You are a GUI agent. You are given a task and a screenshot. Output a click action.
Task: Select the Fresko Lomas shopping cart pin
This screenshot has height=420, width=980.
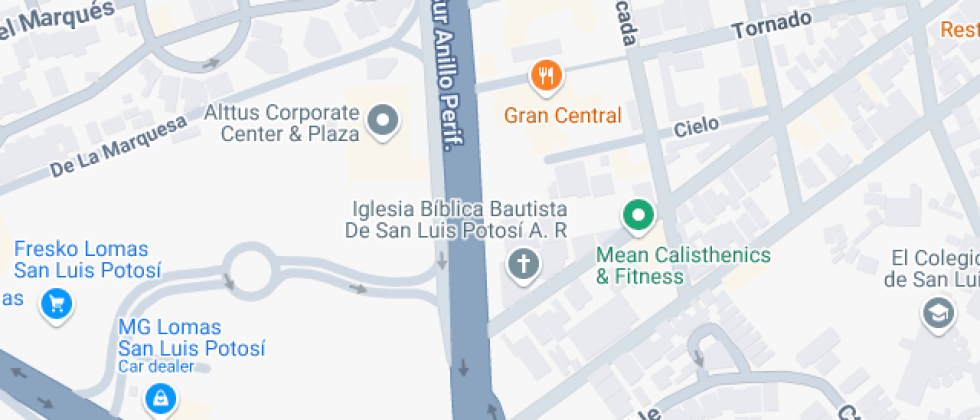(x=56, y=302)
